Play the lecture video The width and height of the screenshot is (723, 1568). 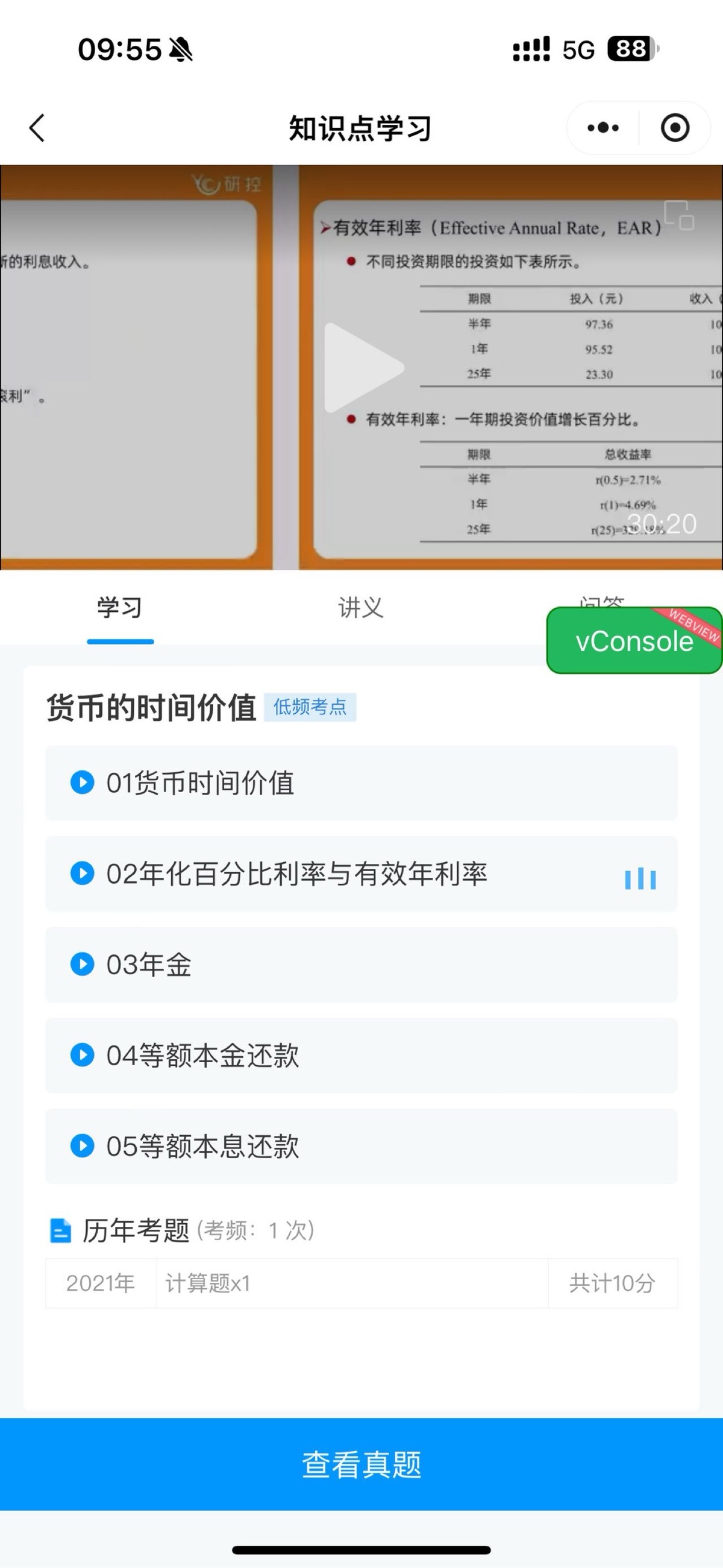point(363,368)
